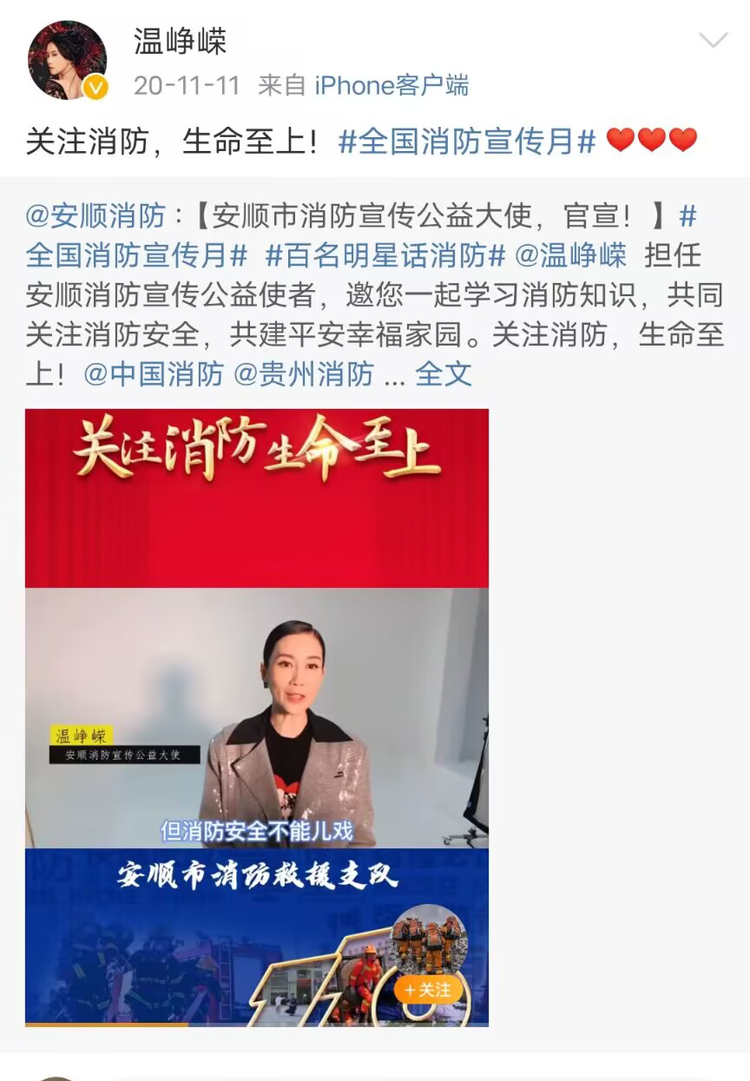Open the #全国消防宣传月# hashtag in the post

click(467, 141)
